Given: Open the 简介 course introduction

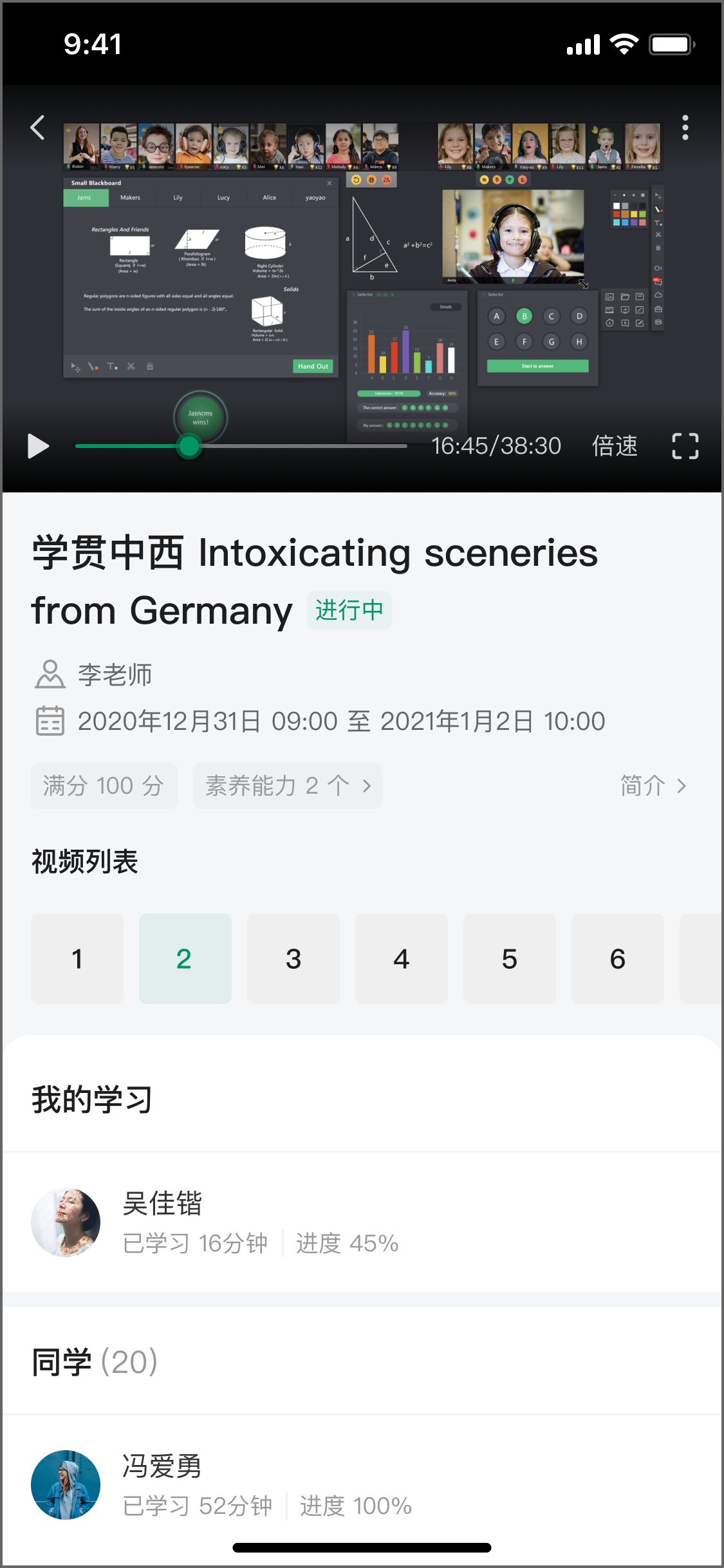Looking at the screenshot, I should 653,785.
